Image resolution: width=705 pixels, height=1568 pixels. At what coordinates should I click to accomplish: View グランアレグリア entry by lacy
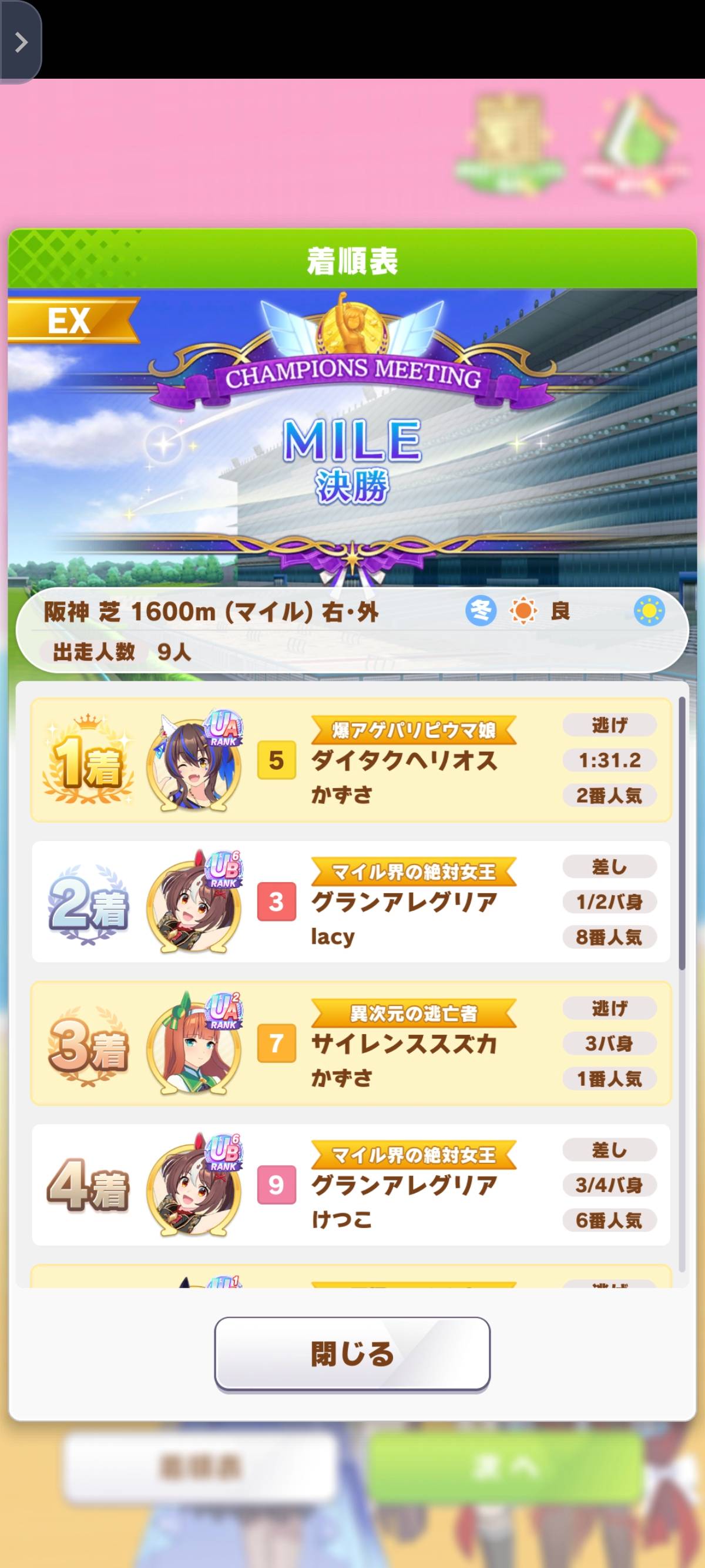tap(351, 901)
